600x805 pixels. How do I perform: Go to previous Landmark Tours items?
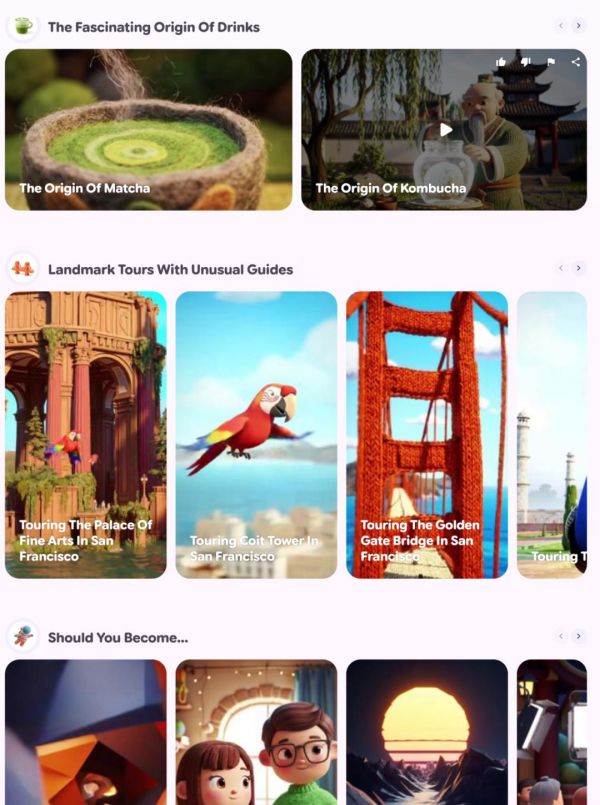[561, 268]
